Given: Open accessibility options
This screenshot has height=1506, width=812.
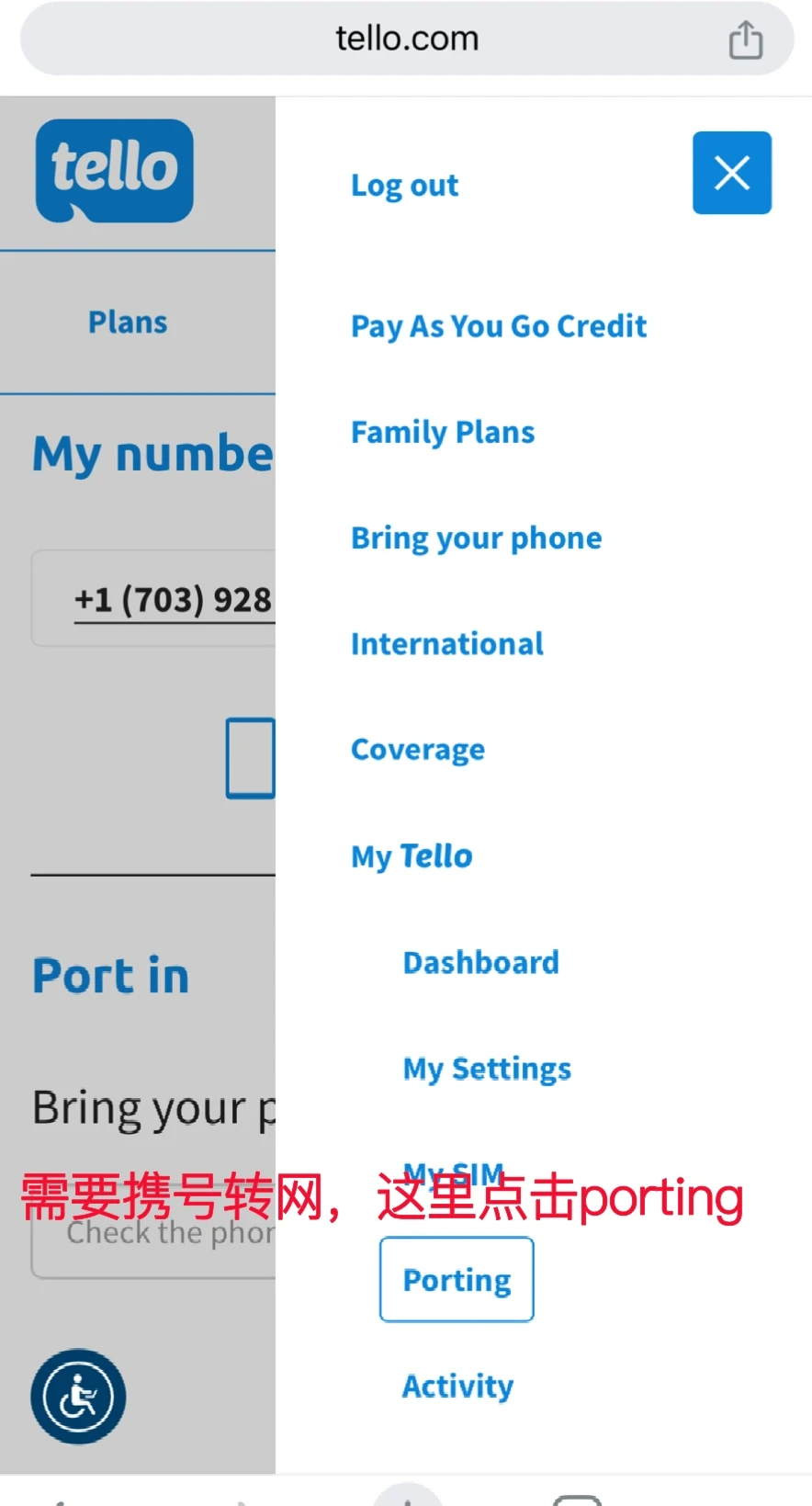Looking at the screenshot, I should click(x=78, y=1396).
